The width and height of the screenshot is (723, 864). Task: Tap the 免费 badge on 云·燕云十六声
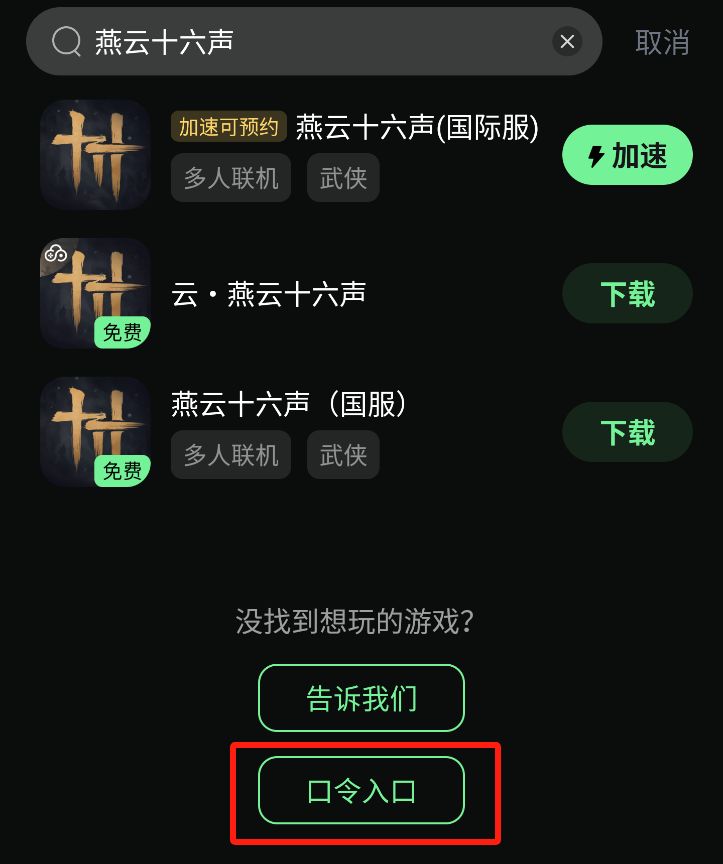(121, 333)
